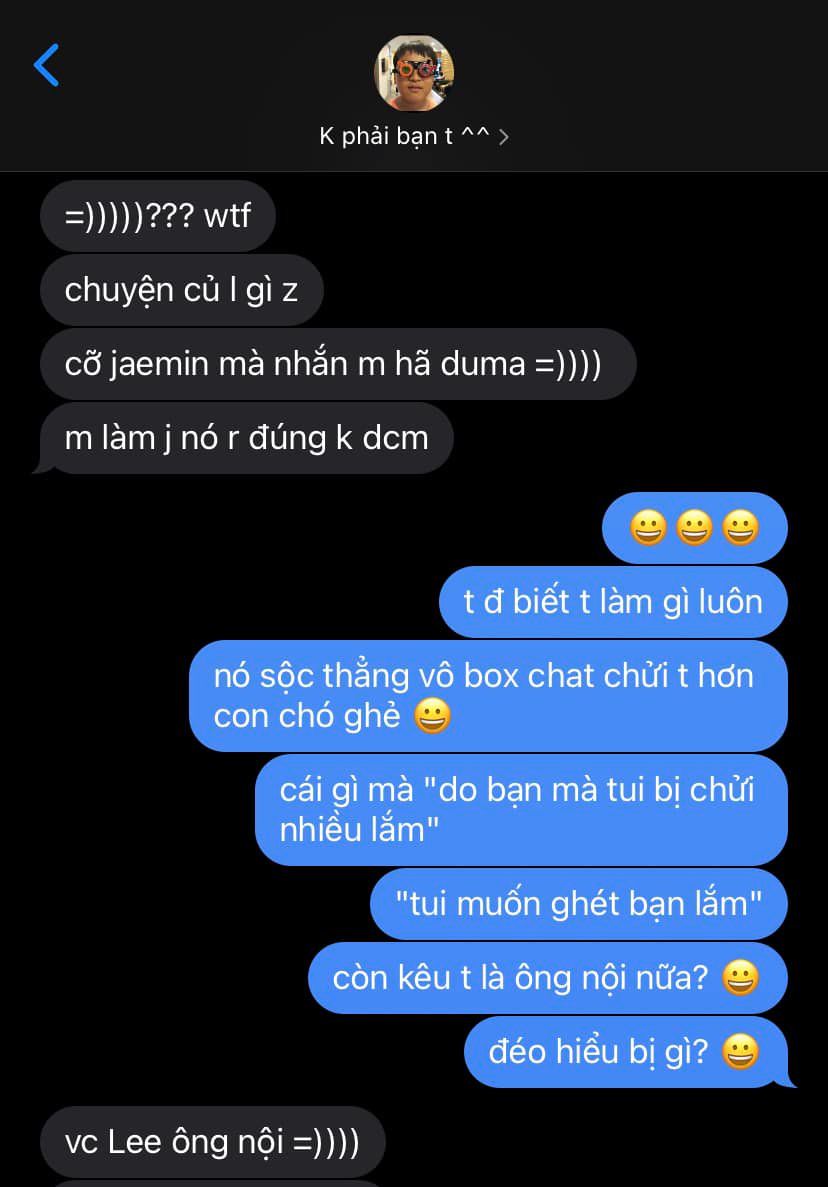
Task: Go back to the messages list
Action: pos(46,66)
